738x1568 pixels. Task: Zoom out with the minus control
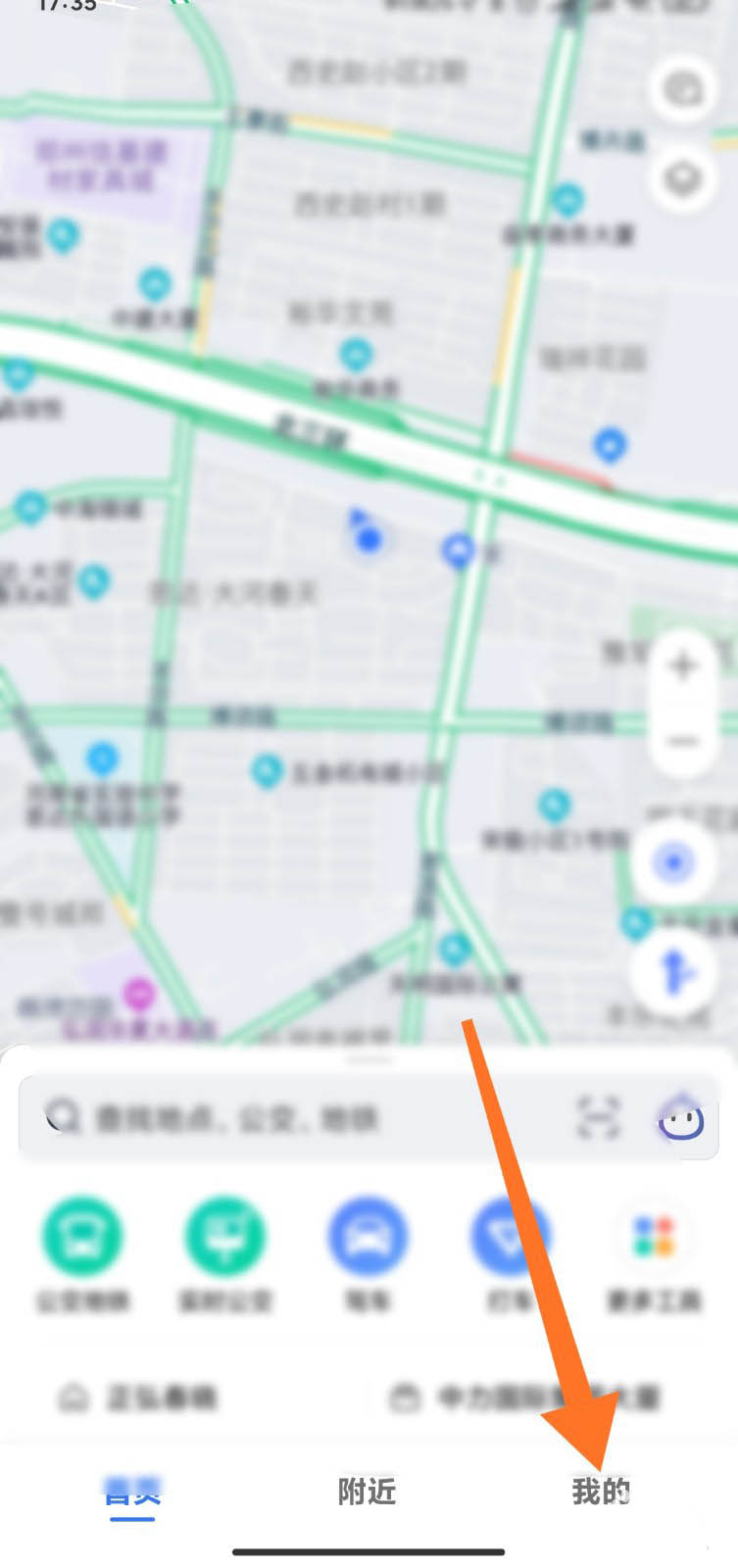point(681,740)
